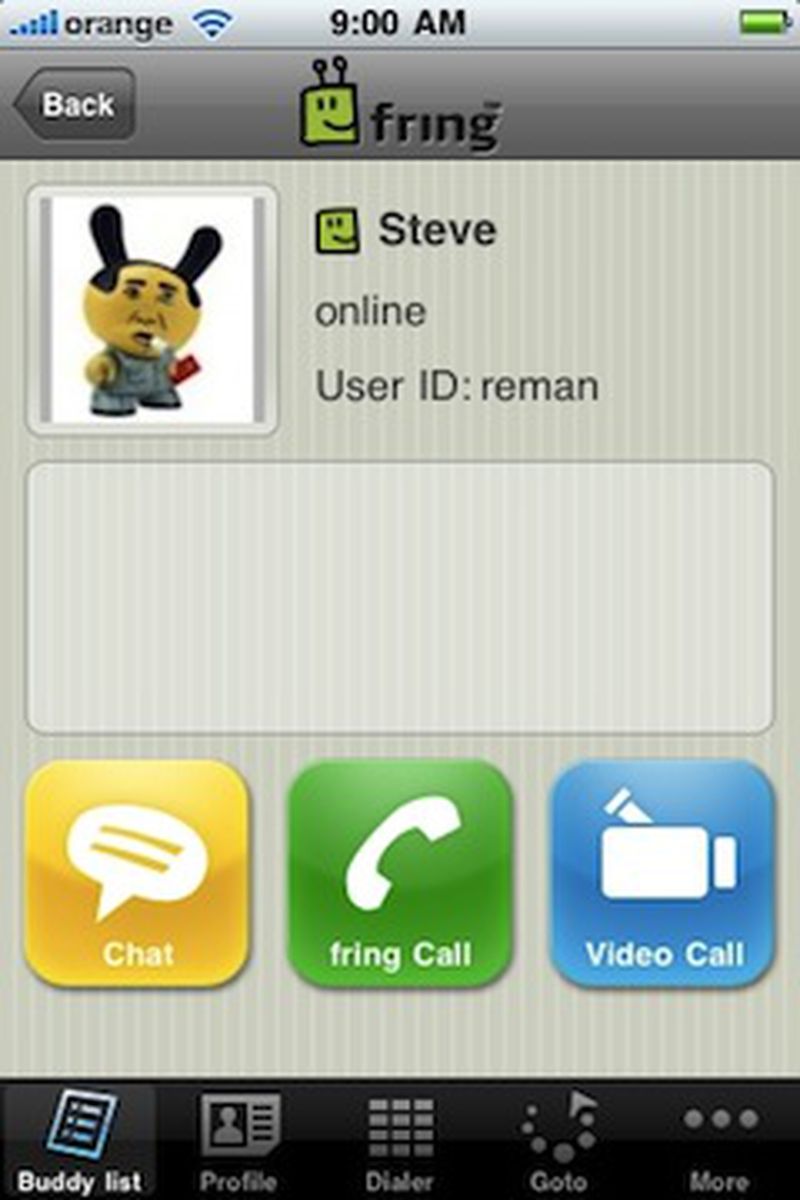Tap Steve's profile picture
The width and height of the screenshot is (800, 1200).
click(152, 310)
